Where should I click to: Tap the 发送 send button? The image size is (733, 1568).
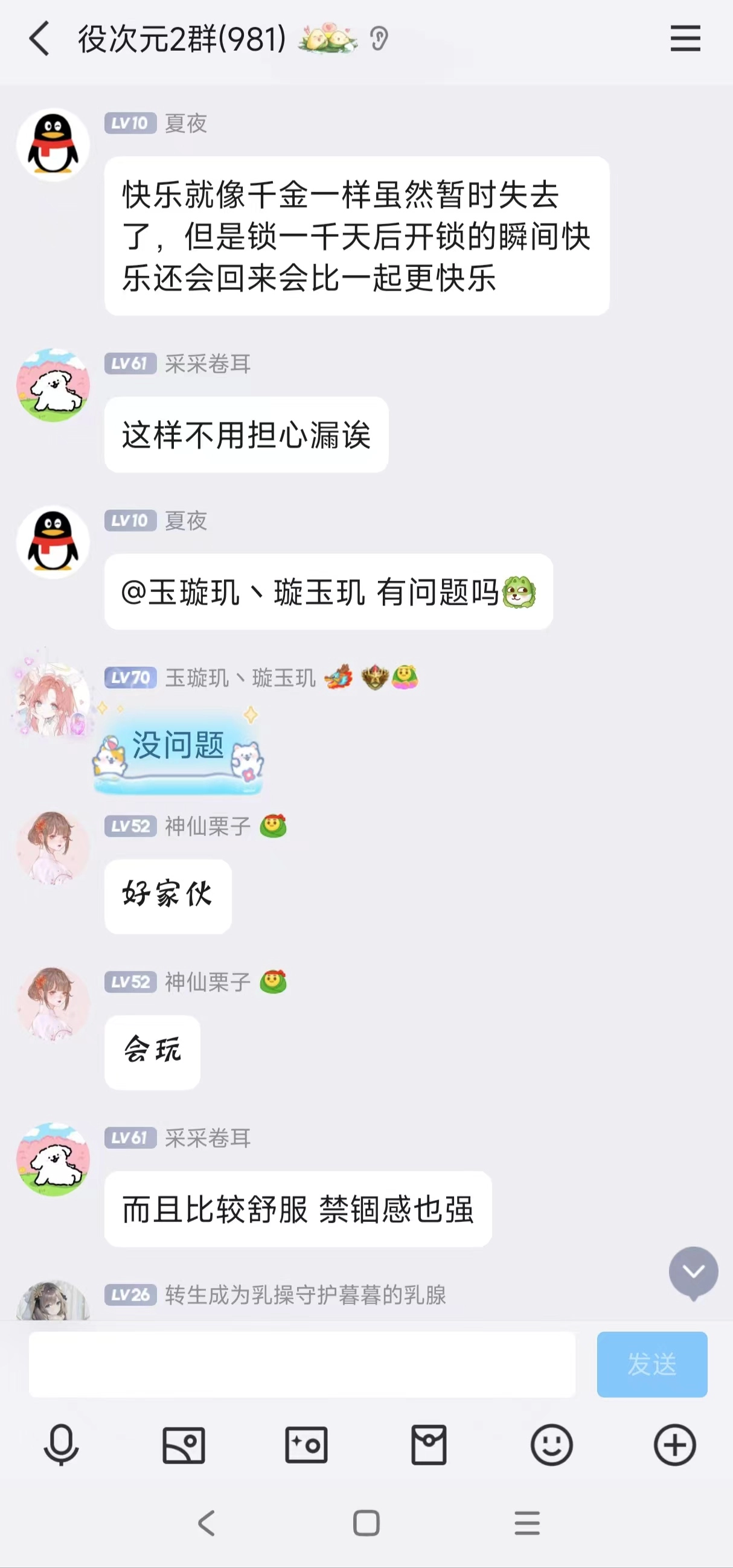651,1364
